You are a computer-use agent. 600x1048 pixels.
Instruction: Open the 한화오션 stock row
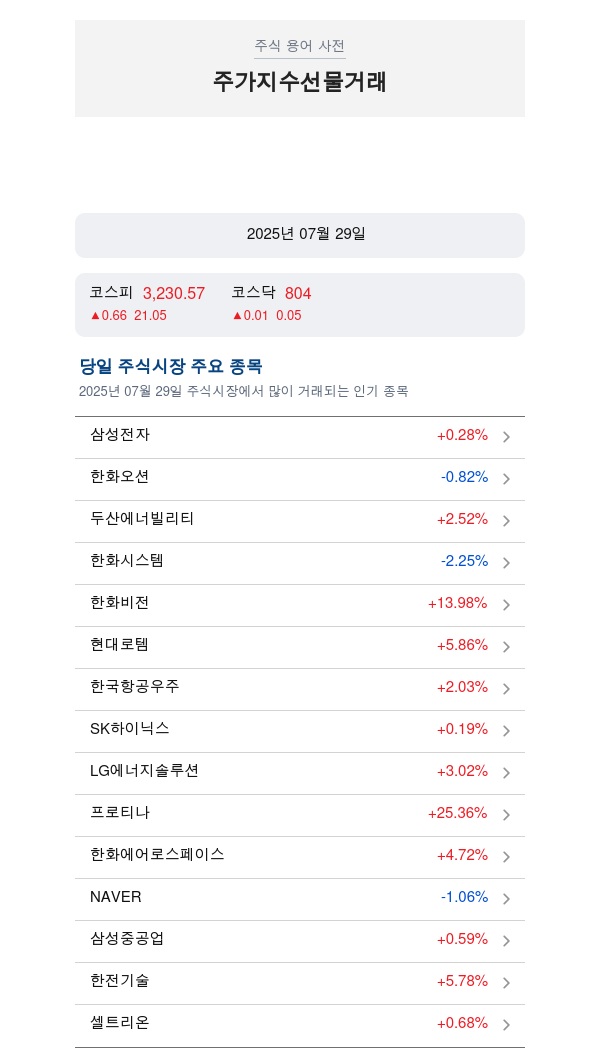[300, 479]
